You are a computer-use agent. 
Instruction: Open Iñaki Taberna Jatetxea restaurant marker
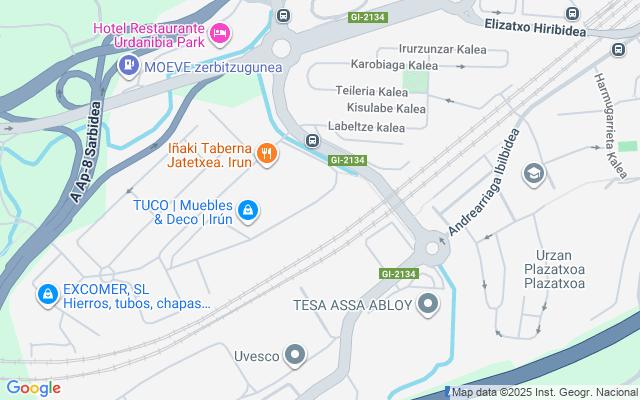coord(266,153)
